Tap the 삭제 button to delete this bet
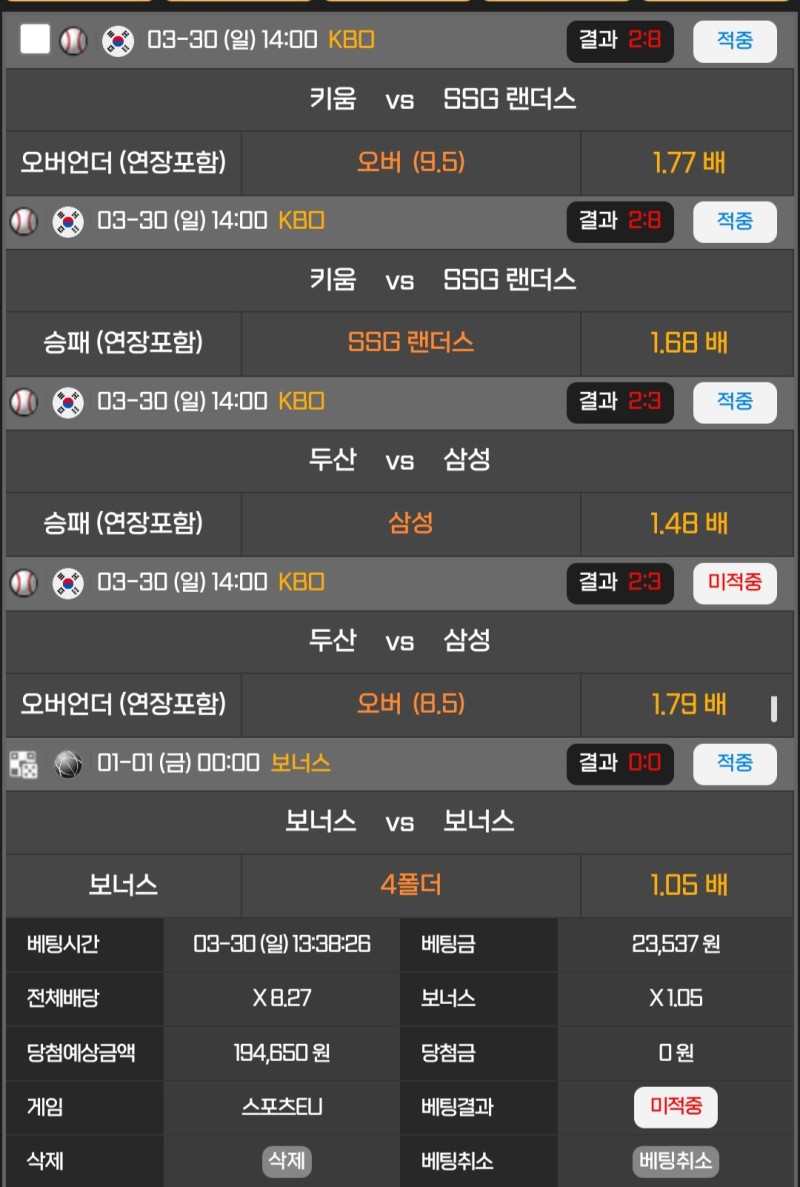Screen dimensions: 800x1187 tap(287, 1161)
